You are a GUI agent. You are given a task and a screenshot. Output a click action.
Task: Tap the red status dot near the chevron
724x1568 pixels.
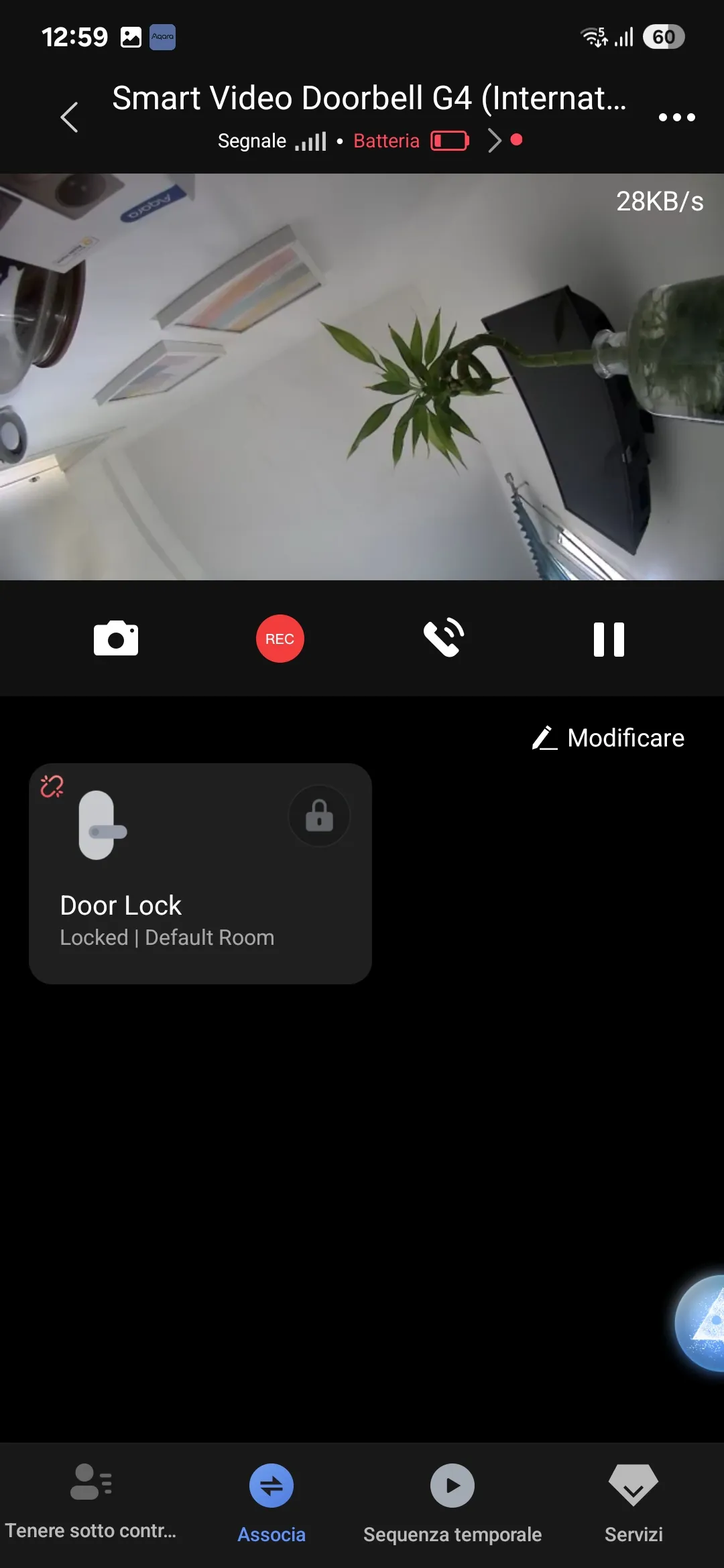click(516, 141)
